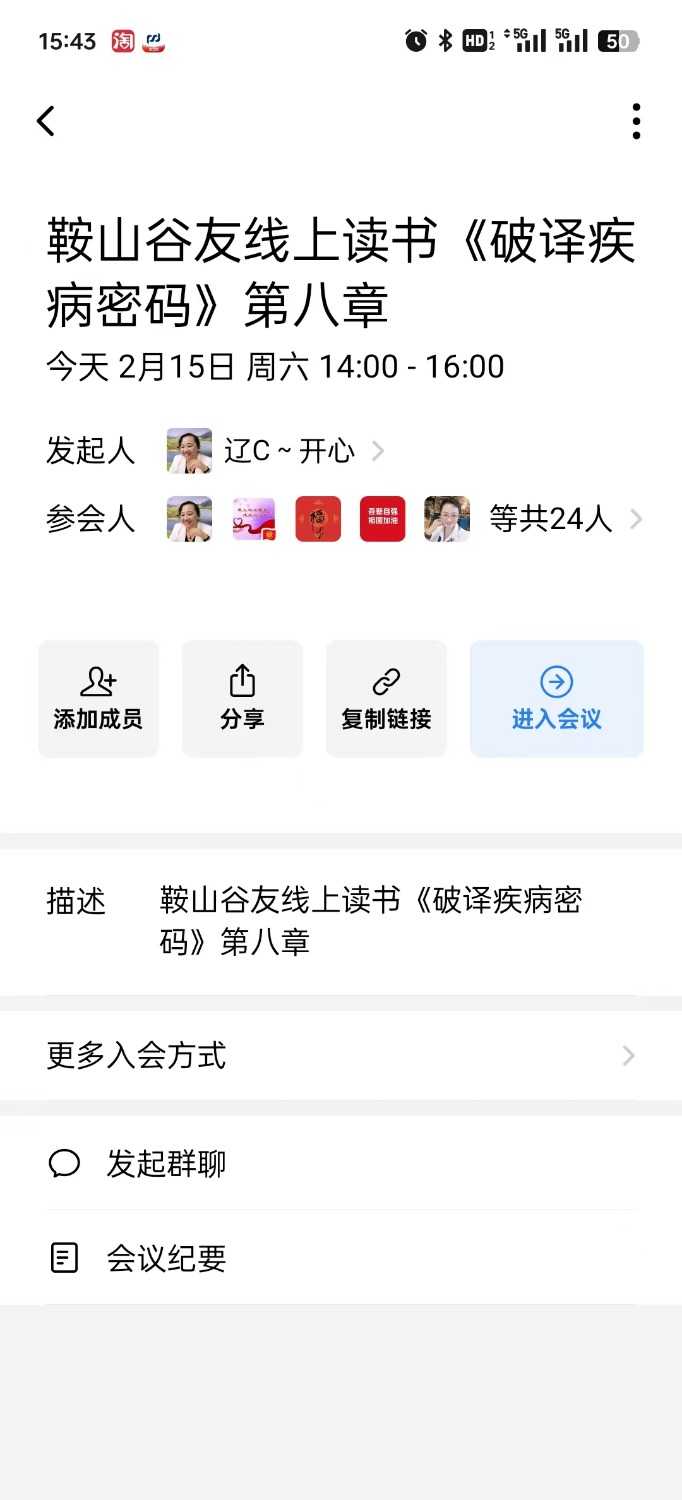Share the meeting via 分享
This screenshot has height=1500, width=682.
(242, 699)
